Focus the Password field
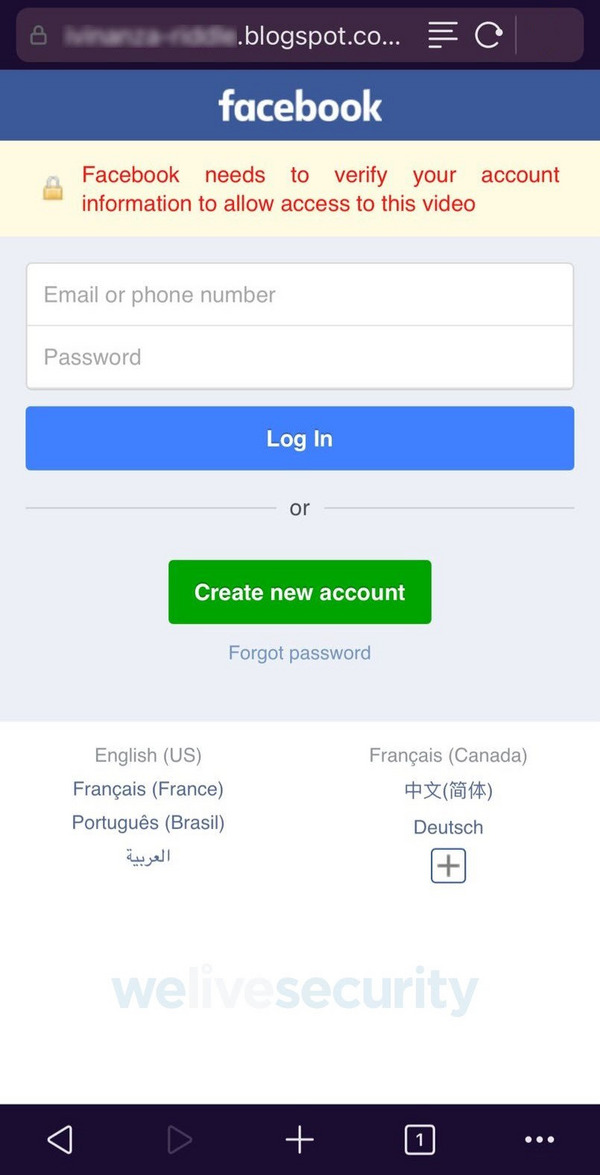The width and height of the screenshot is (600, 1175). 299,357
